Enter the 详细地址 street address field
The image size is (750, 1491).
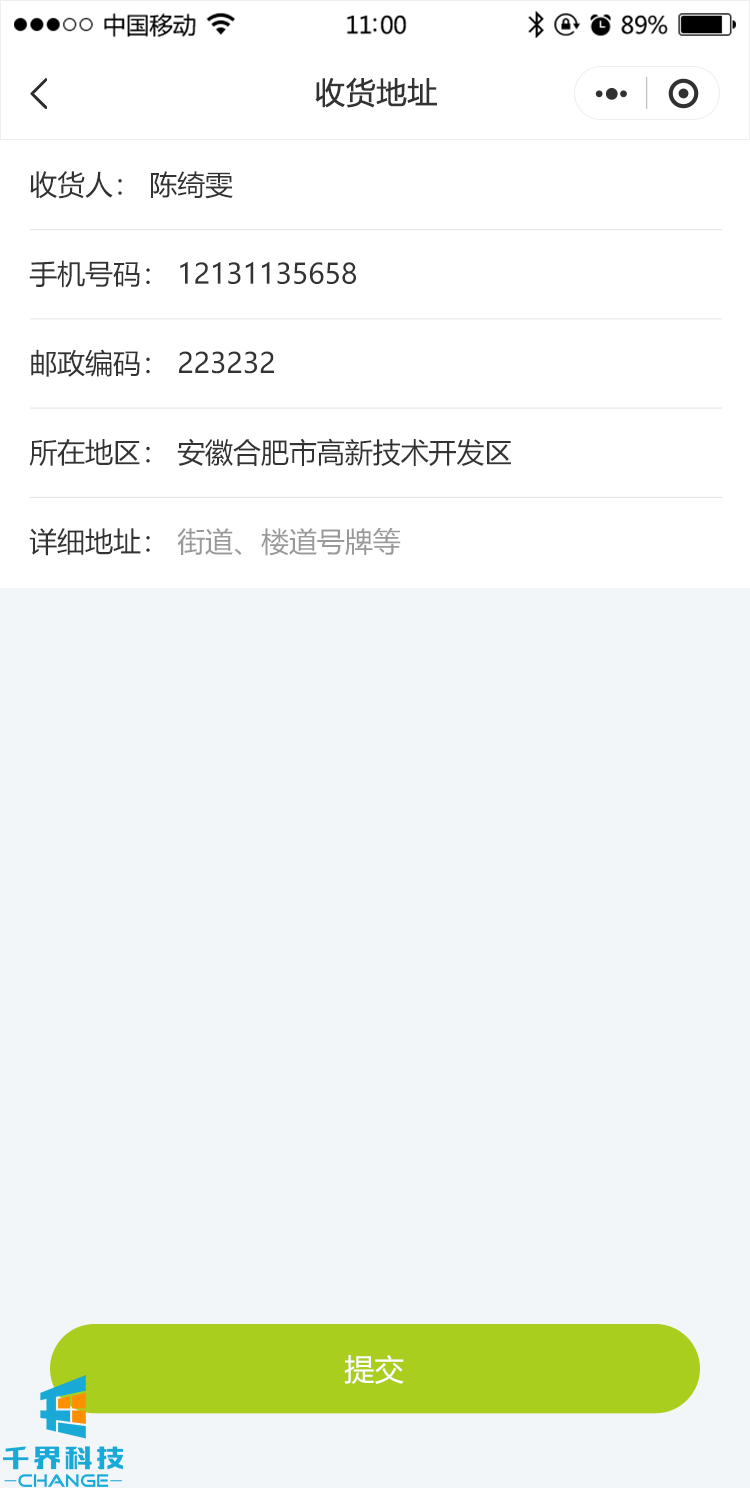click(x=440, y=542)
